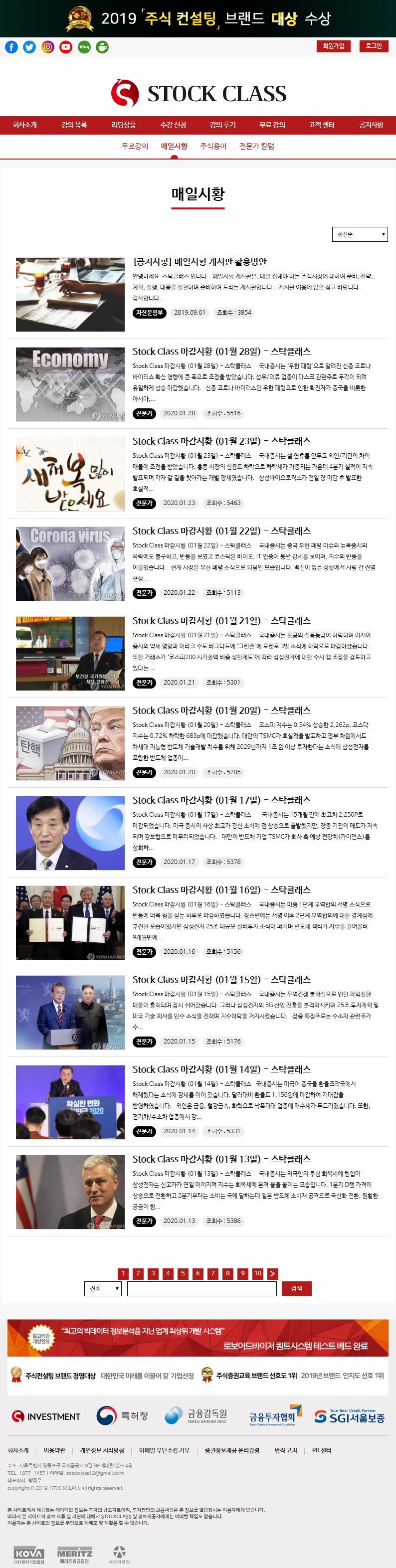This screenshot has width=396, height=1568.
Task: Focus the search text field
Action: [x=201, y=1288]
